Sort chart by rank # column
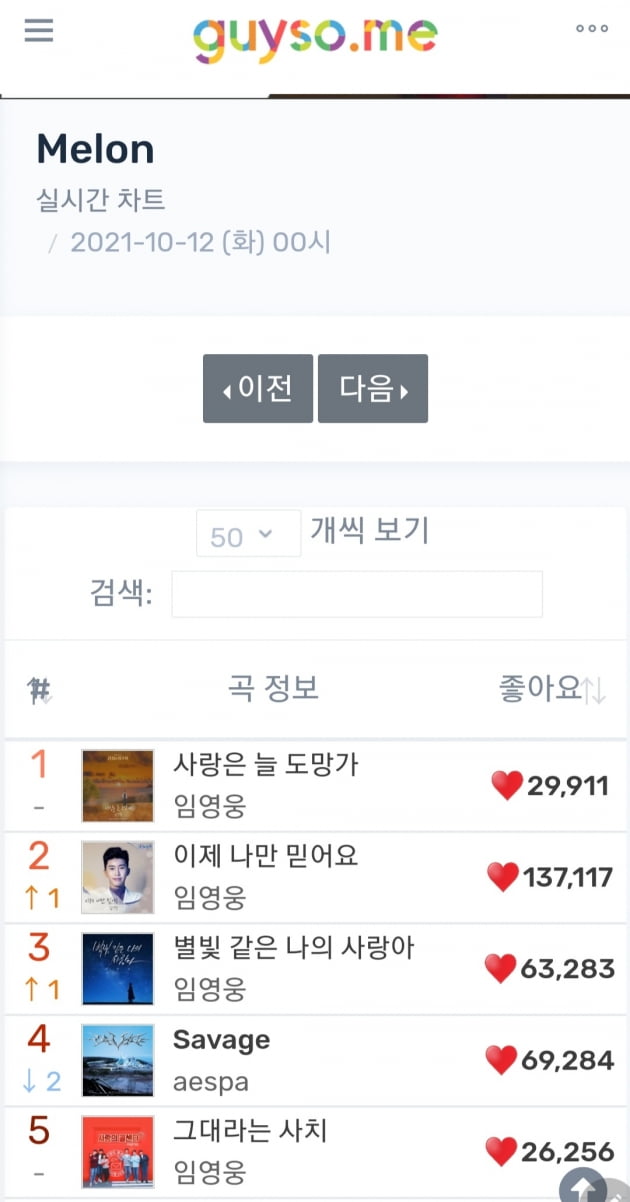The width and height of the screenshot is (630, 1202). click(x=39, y=689)
